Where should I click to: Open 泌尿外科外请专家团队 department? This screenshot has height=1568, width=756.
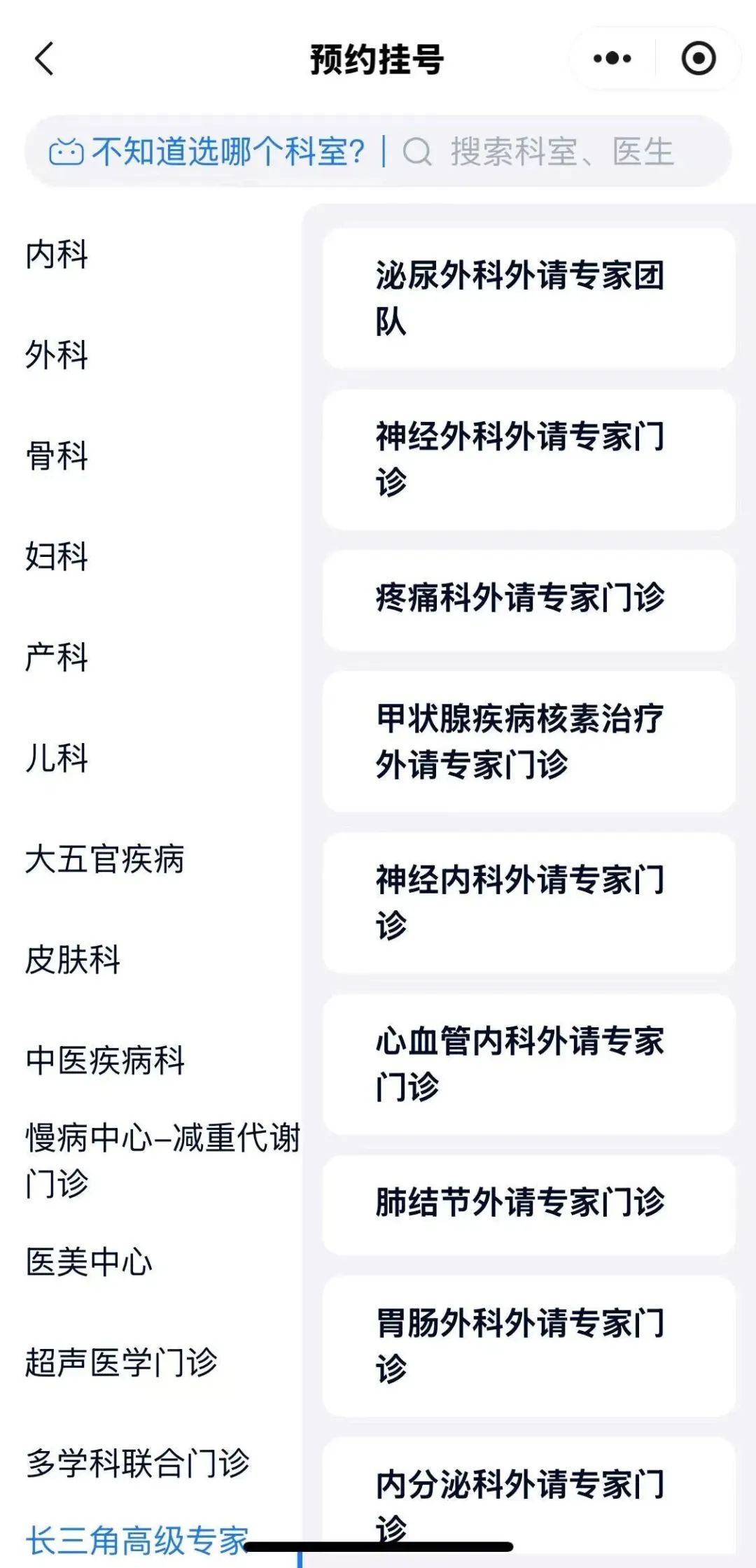528,298
